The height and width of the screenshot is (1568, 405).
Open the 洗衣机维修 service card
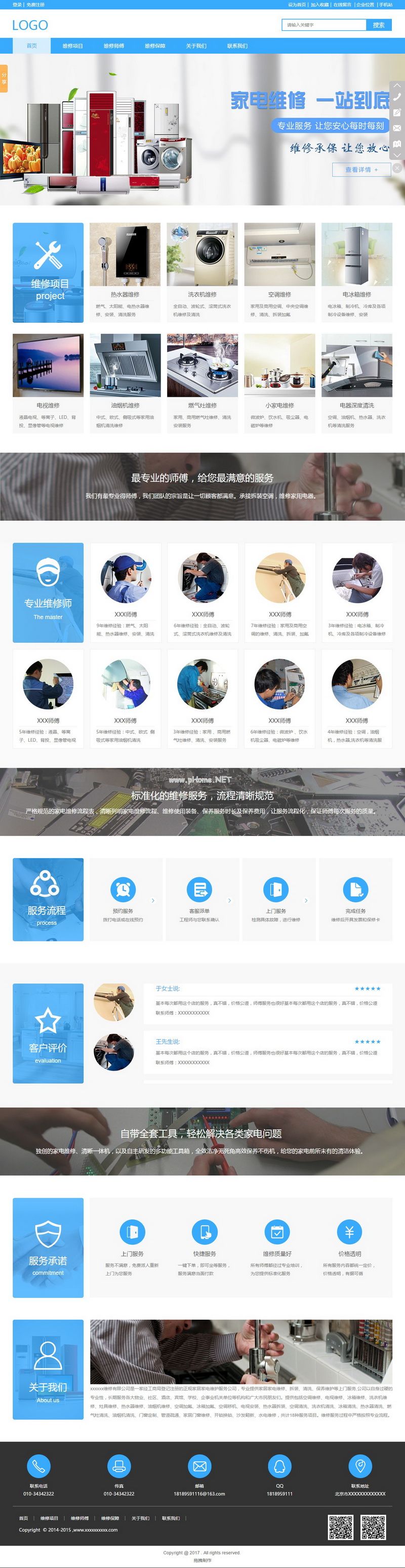(202, 272)
